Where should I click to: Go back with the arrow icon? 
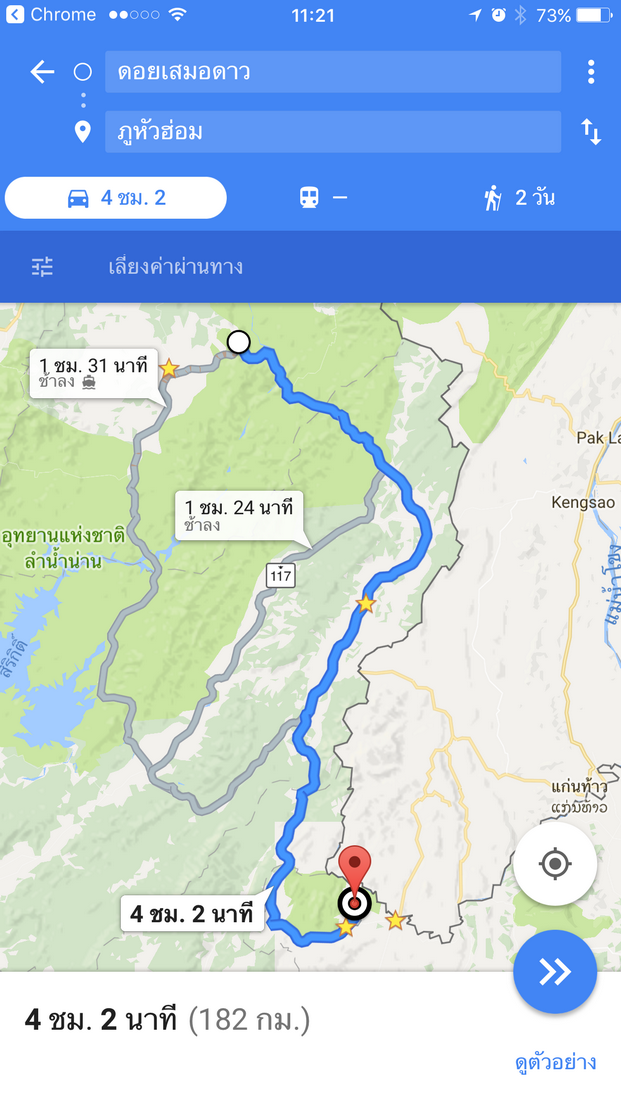coord(42,72)
